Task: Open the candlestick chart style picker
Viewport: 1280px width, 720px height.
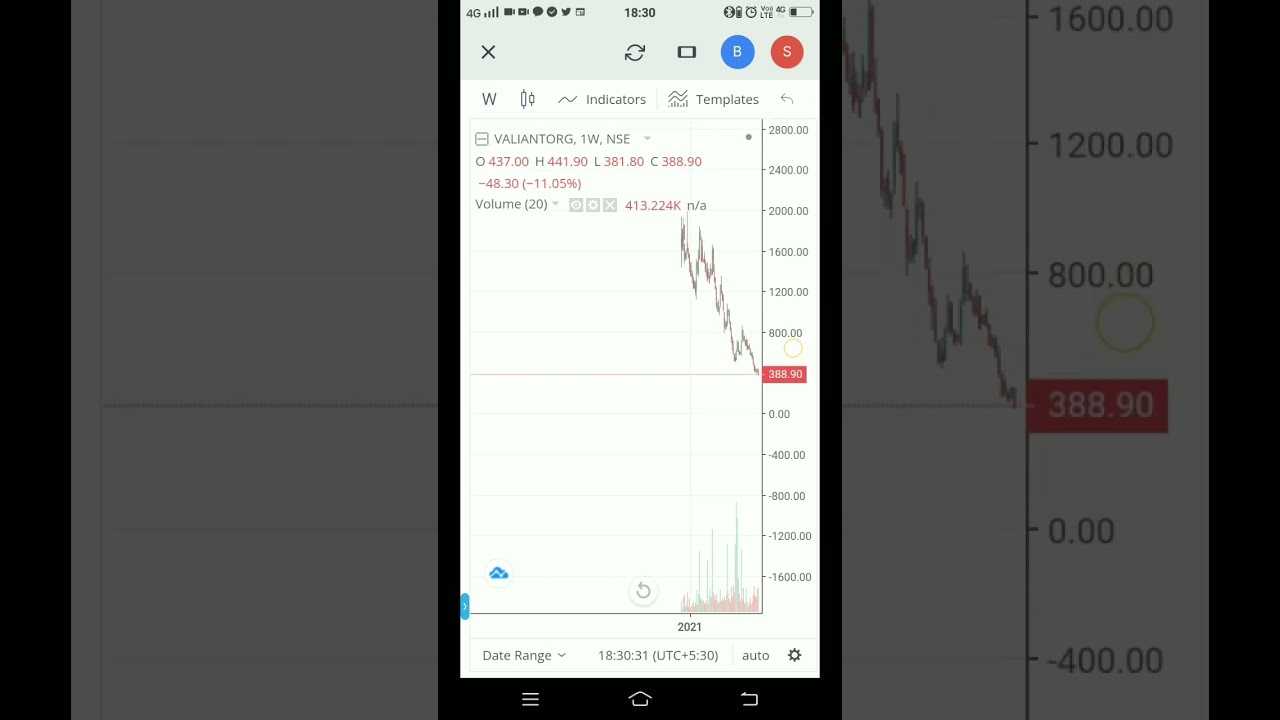Action: 527,99
